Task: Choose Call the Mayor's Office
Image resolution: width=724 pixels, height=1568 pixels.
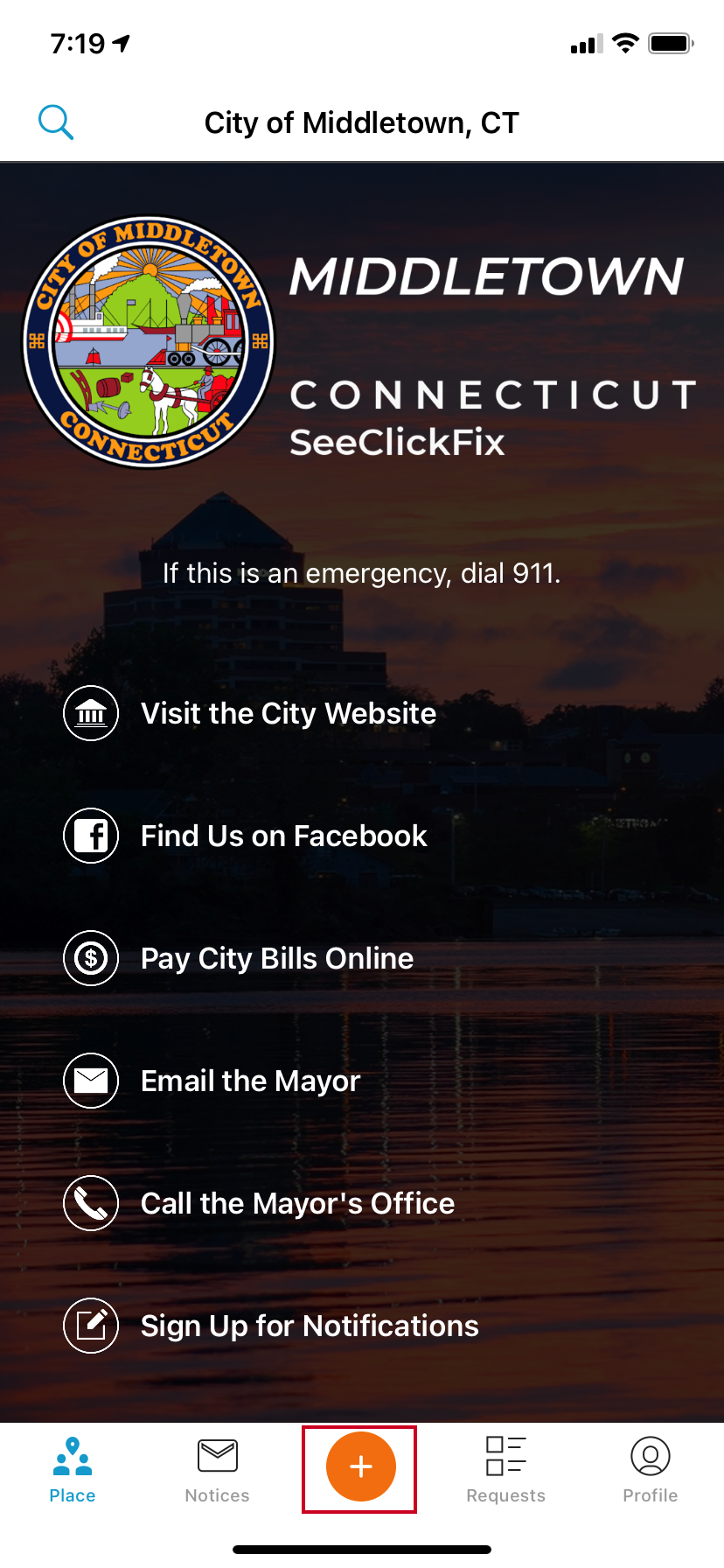Action: [x=297, y=1203]
